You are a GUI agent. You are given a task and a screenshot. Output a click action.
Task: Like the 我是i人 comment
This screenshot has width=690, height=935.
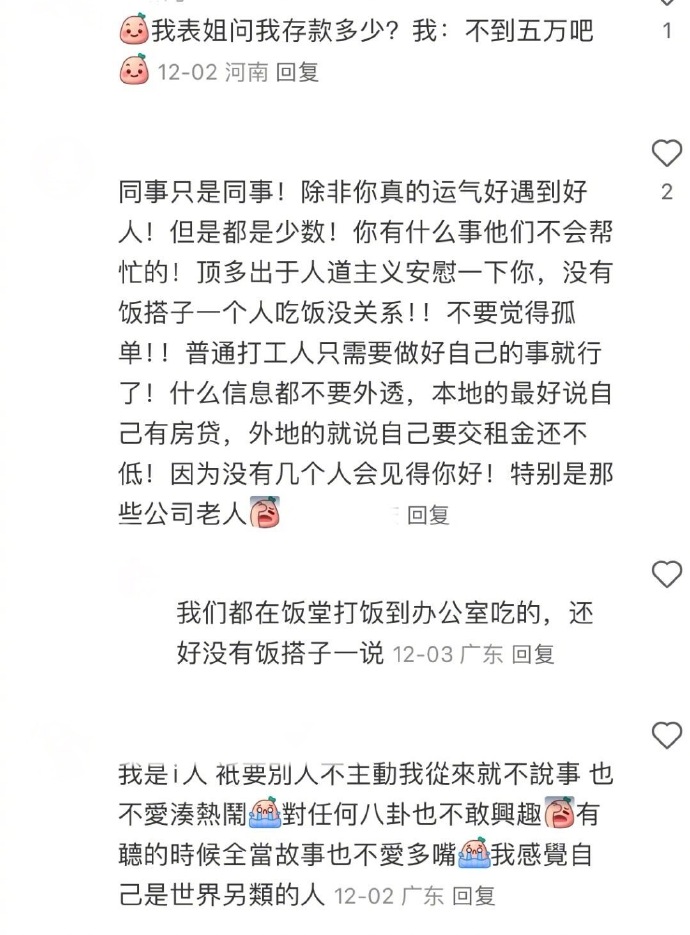666,736
